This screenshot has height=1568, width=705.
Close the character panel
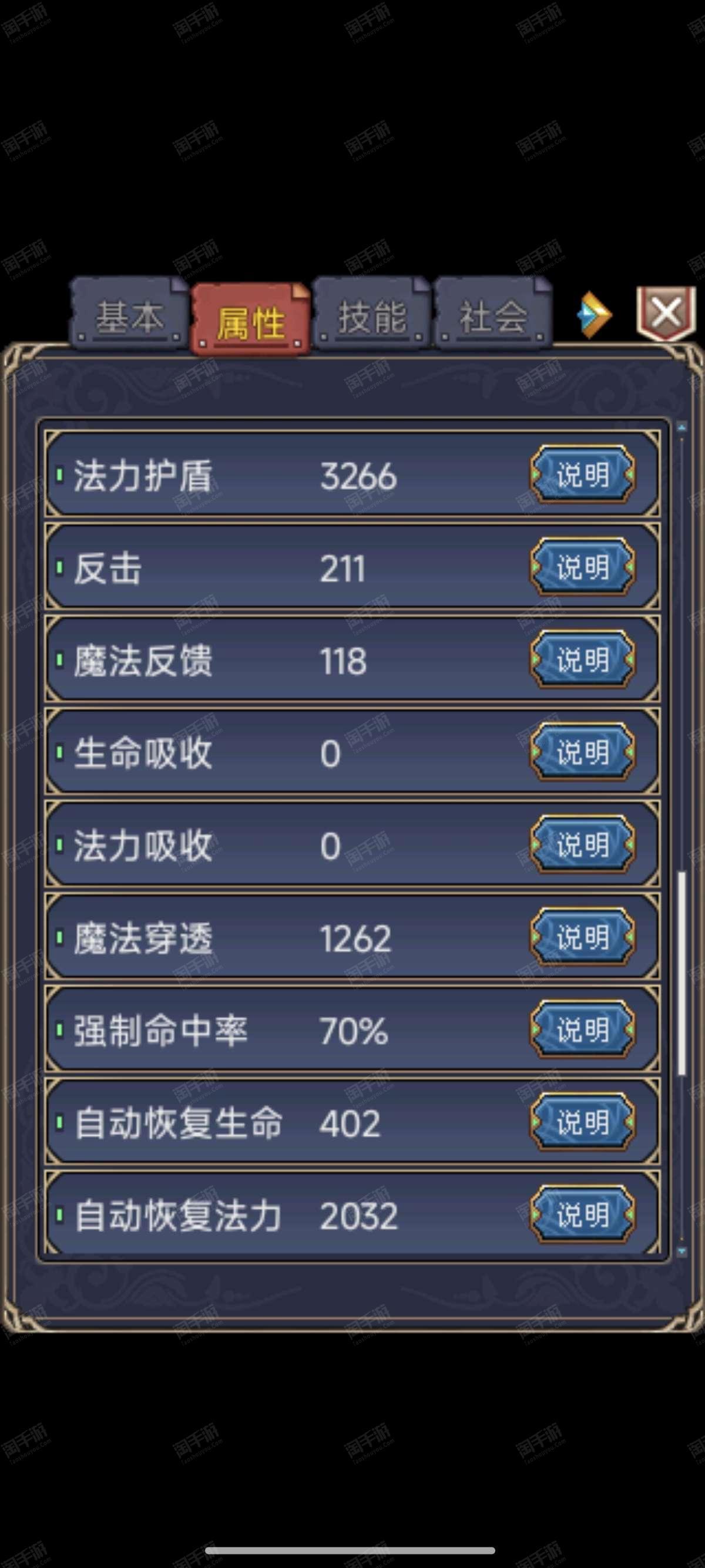(x=666, y=314)
